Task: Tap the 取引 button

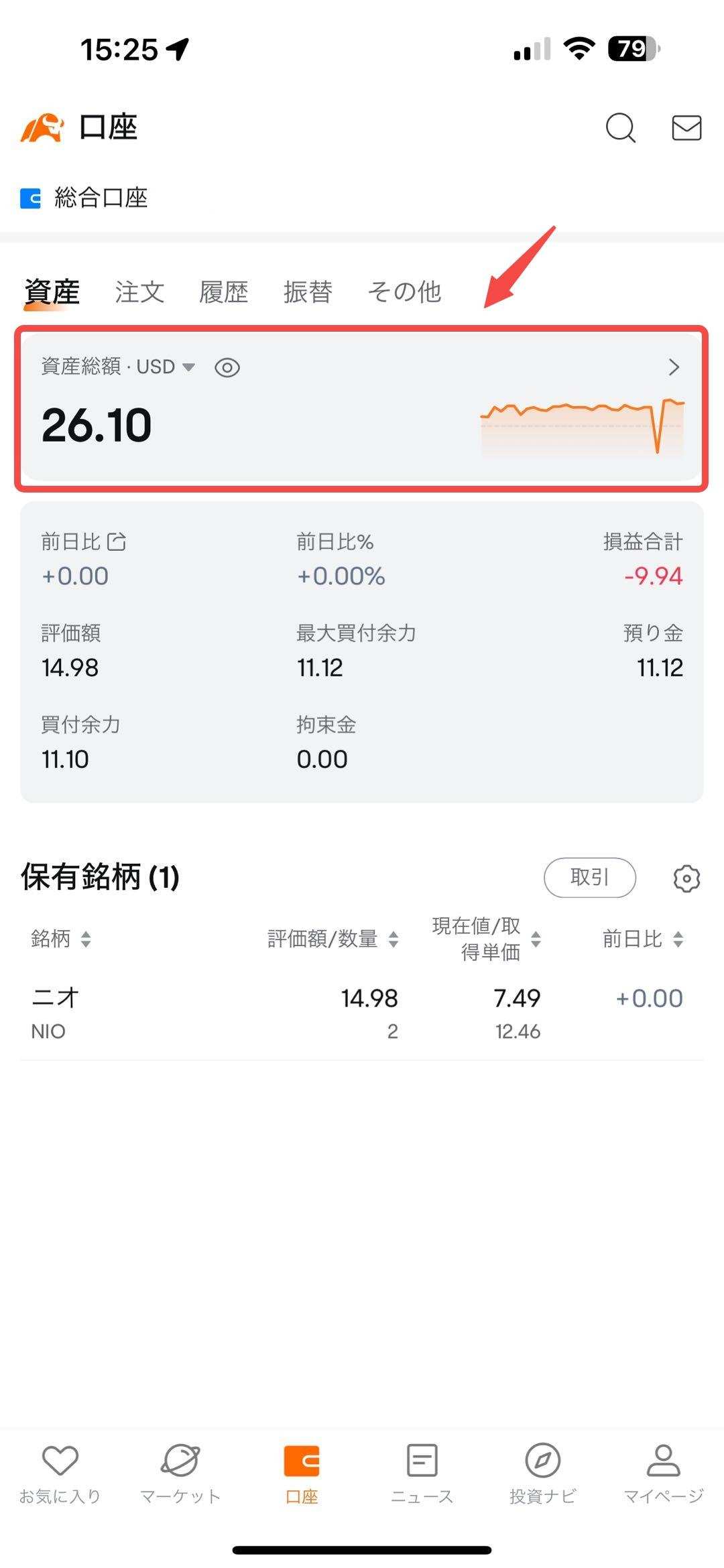Action: point(590,877)
